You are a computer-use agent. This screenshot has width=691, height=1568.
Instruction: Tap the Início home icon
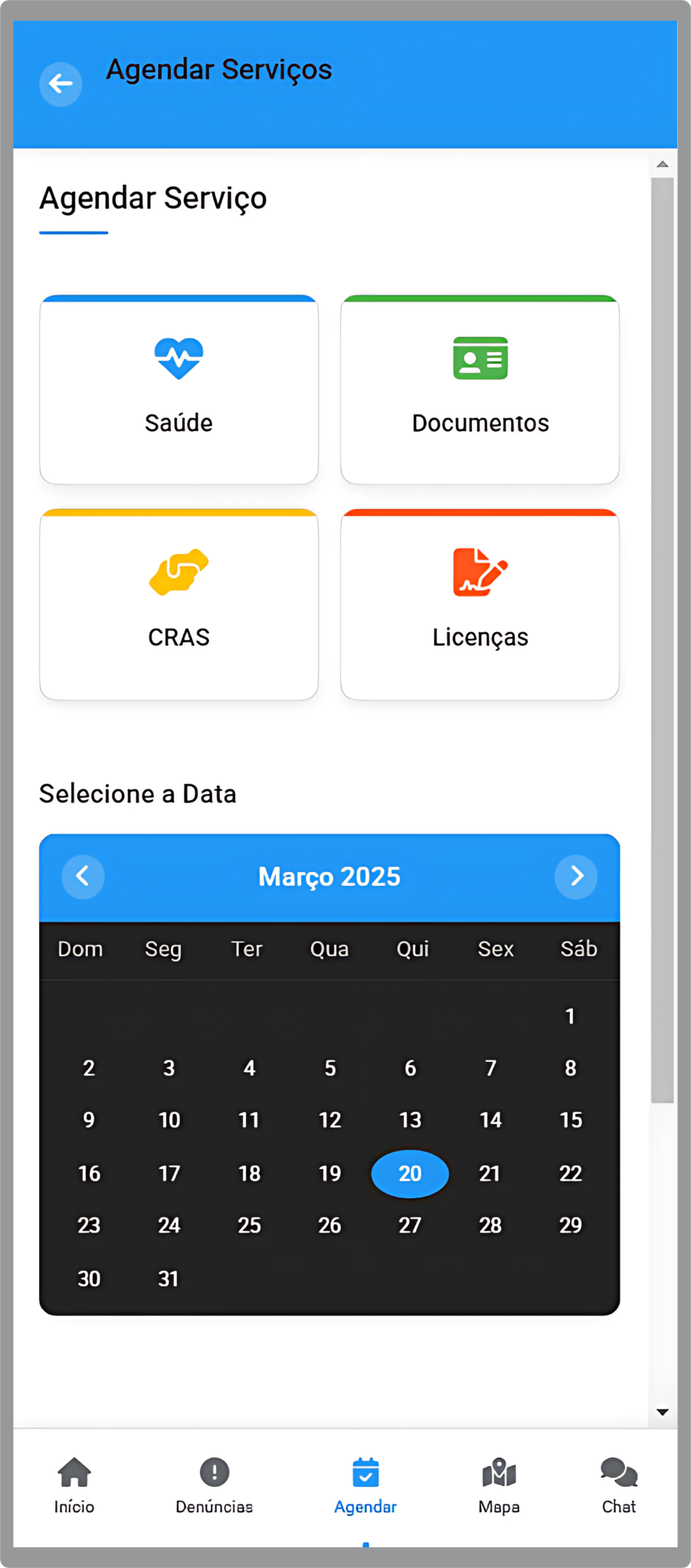(73, 1472)
